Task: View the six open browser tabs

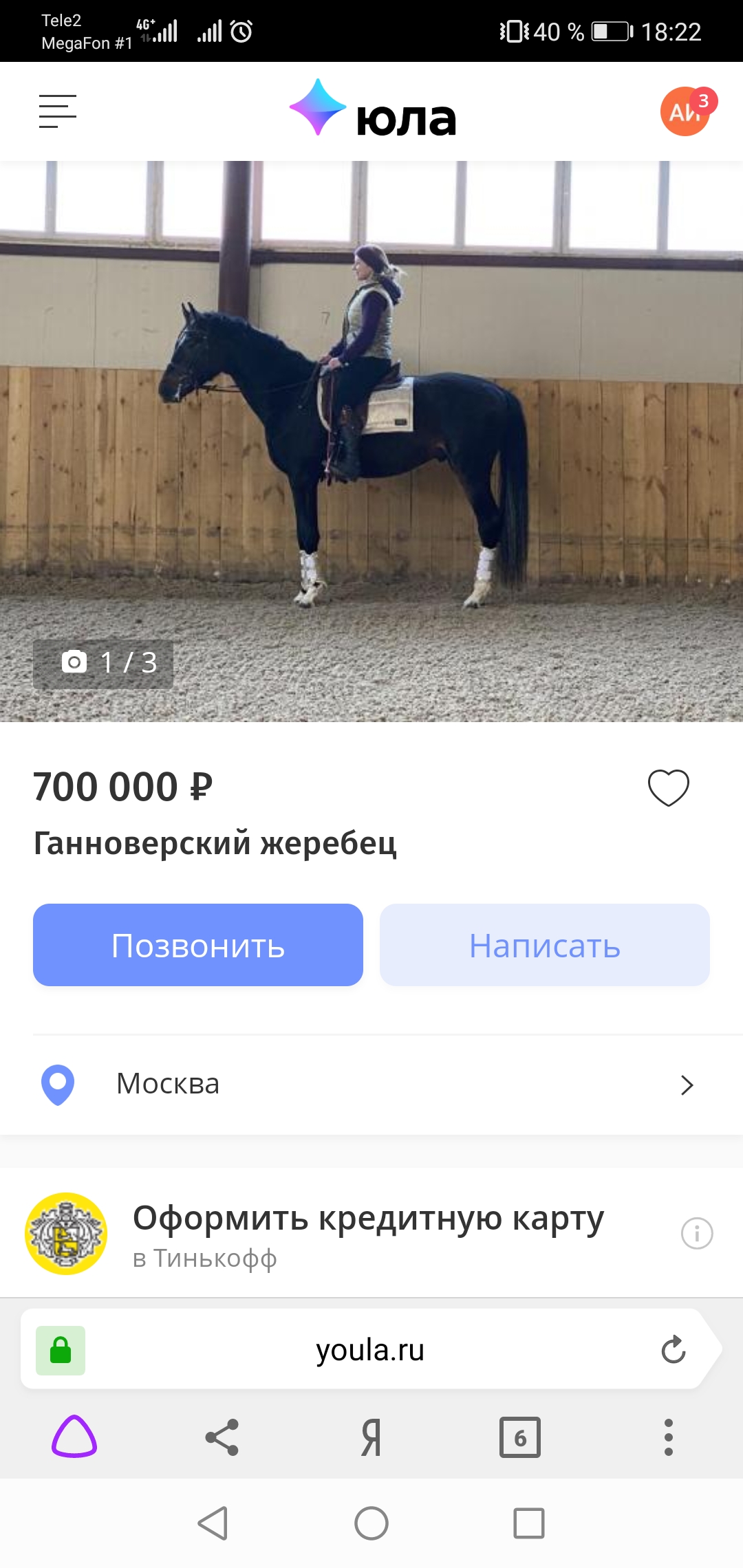Action: [x=519, y=1437]
